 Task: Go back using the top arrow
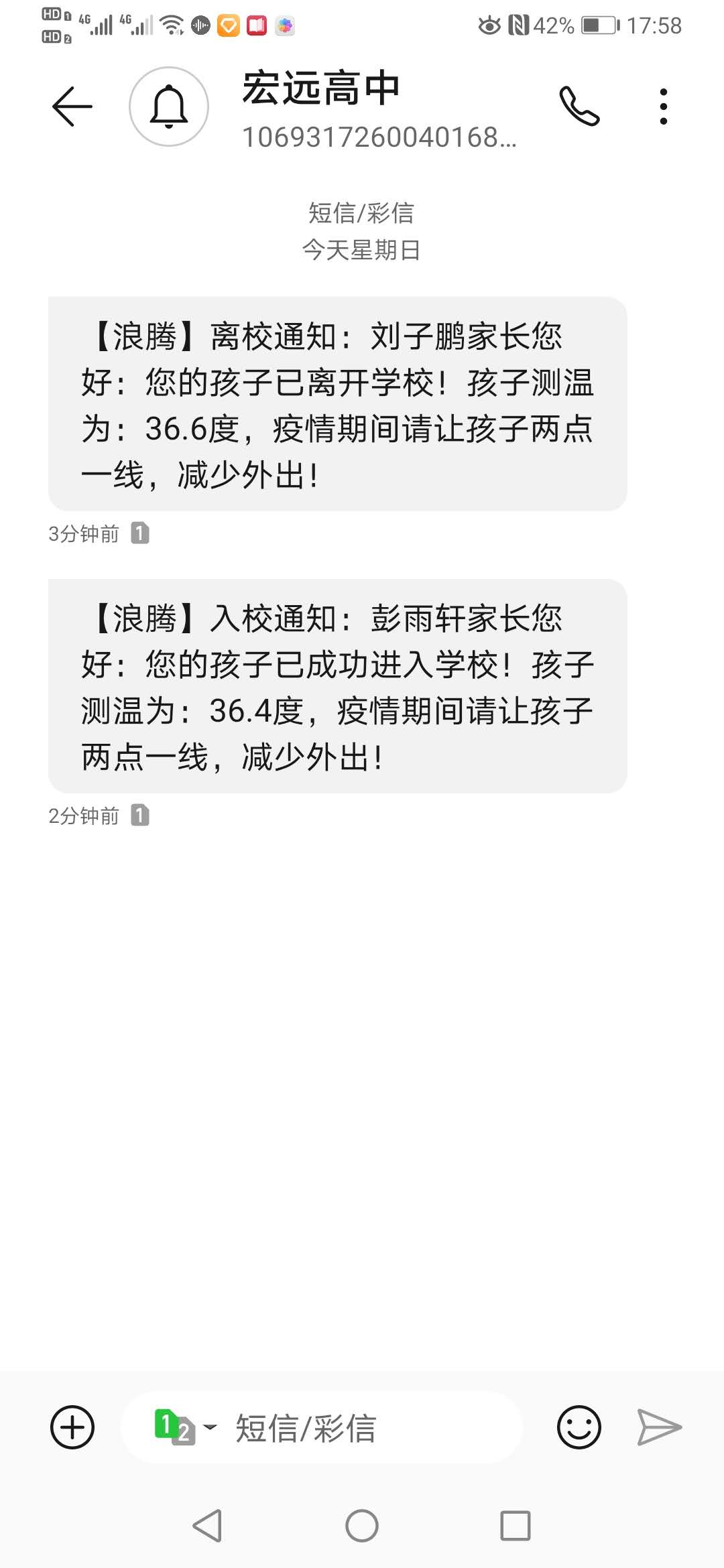[x=72, y=107]
